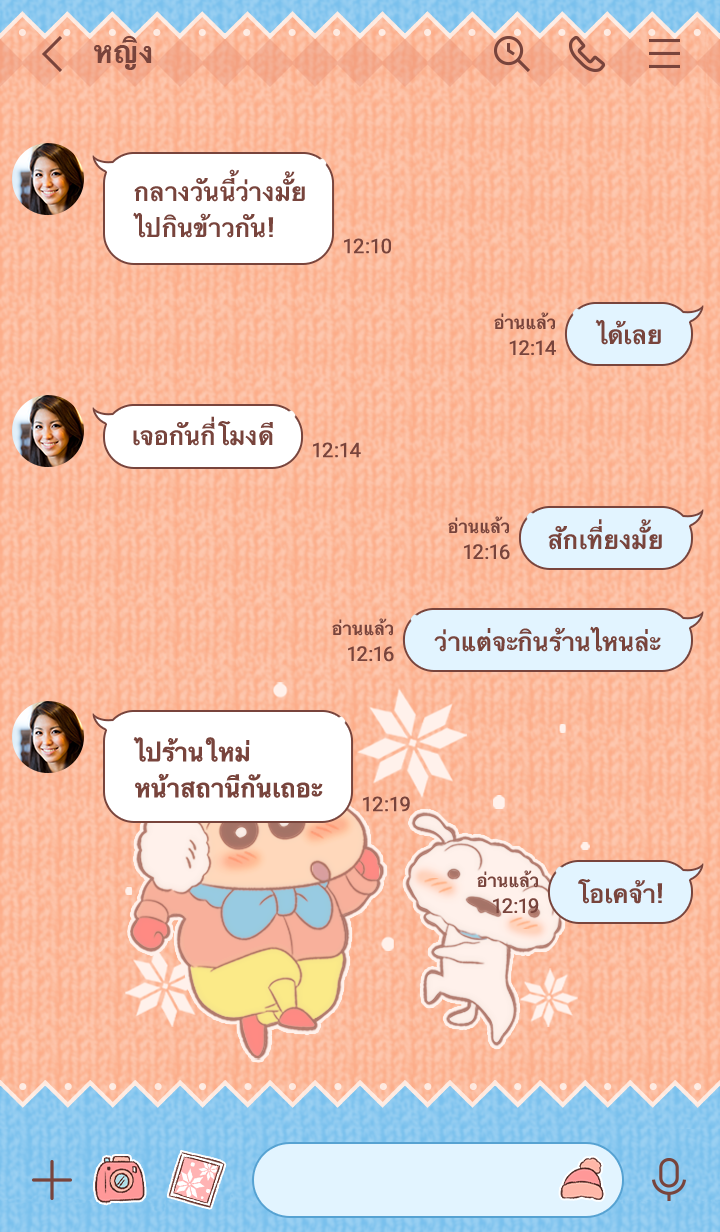Open stickers via the hat icon
The height and width of the screenshot is (1232, 720).
pyautogui.click(x=582, y=1180)
